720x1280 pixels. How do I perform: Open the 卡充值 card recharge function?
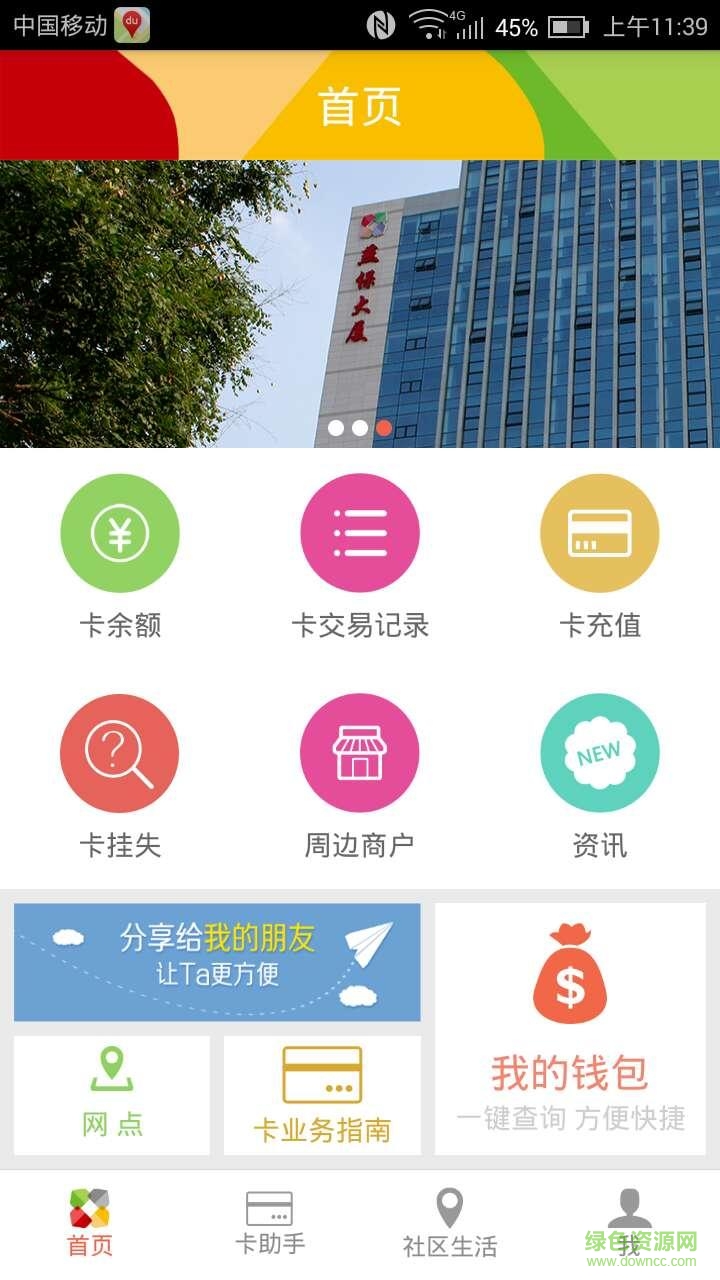[x=599, y=533]
